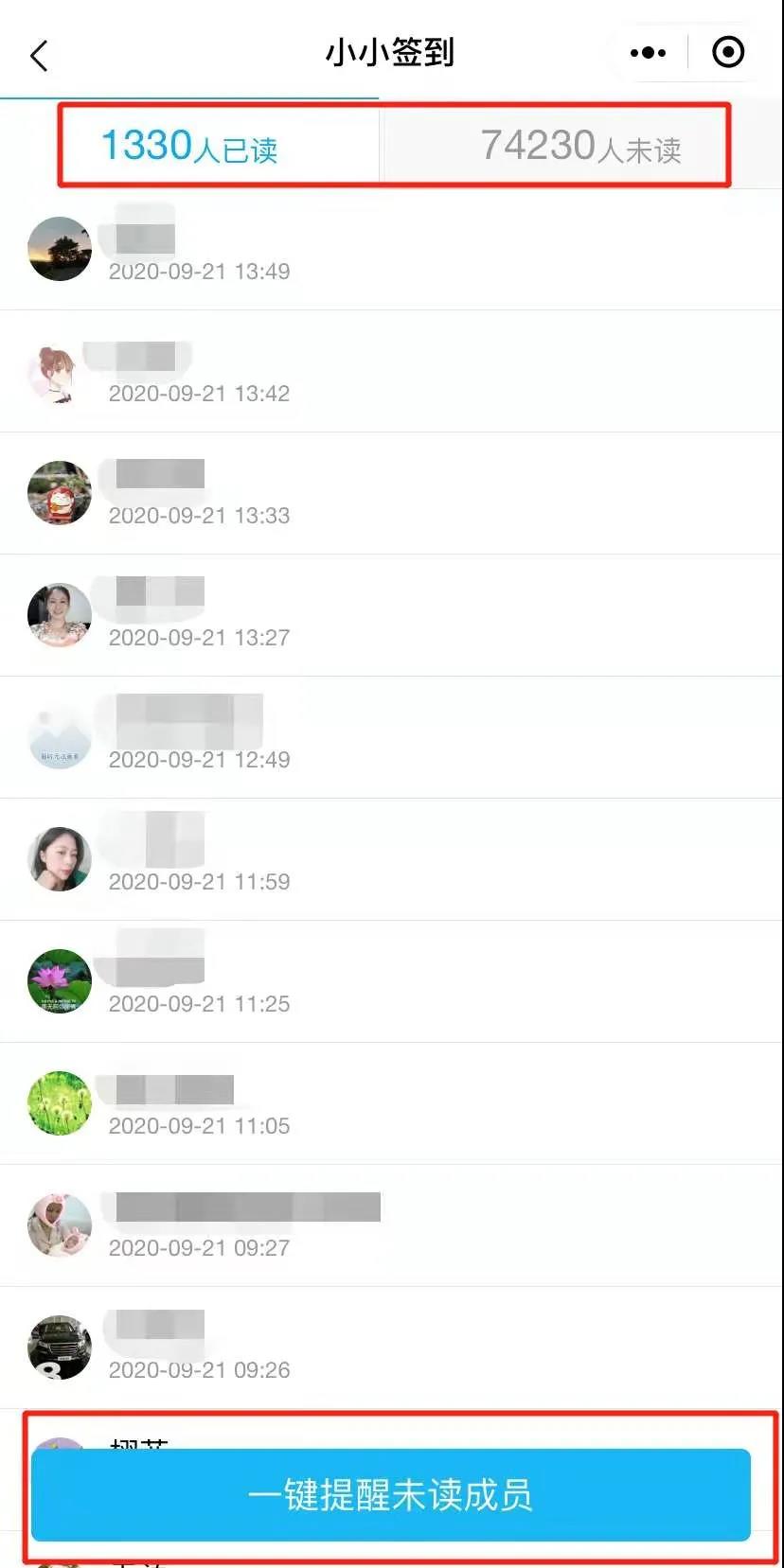The width and height of the screenshot is (784, 1568).
Task: Close the mini program via the circle icon
Action: click(727, 53)
